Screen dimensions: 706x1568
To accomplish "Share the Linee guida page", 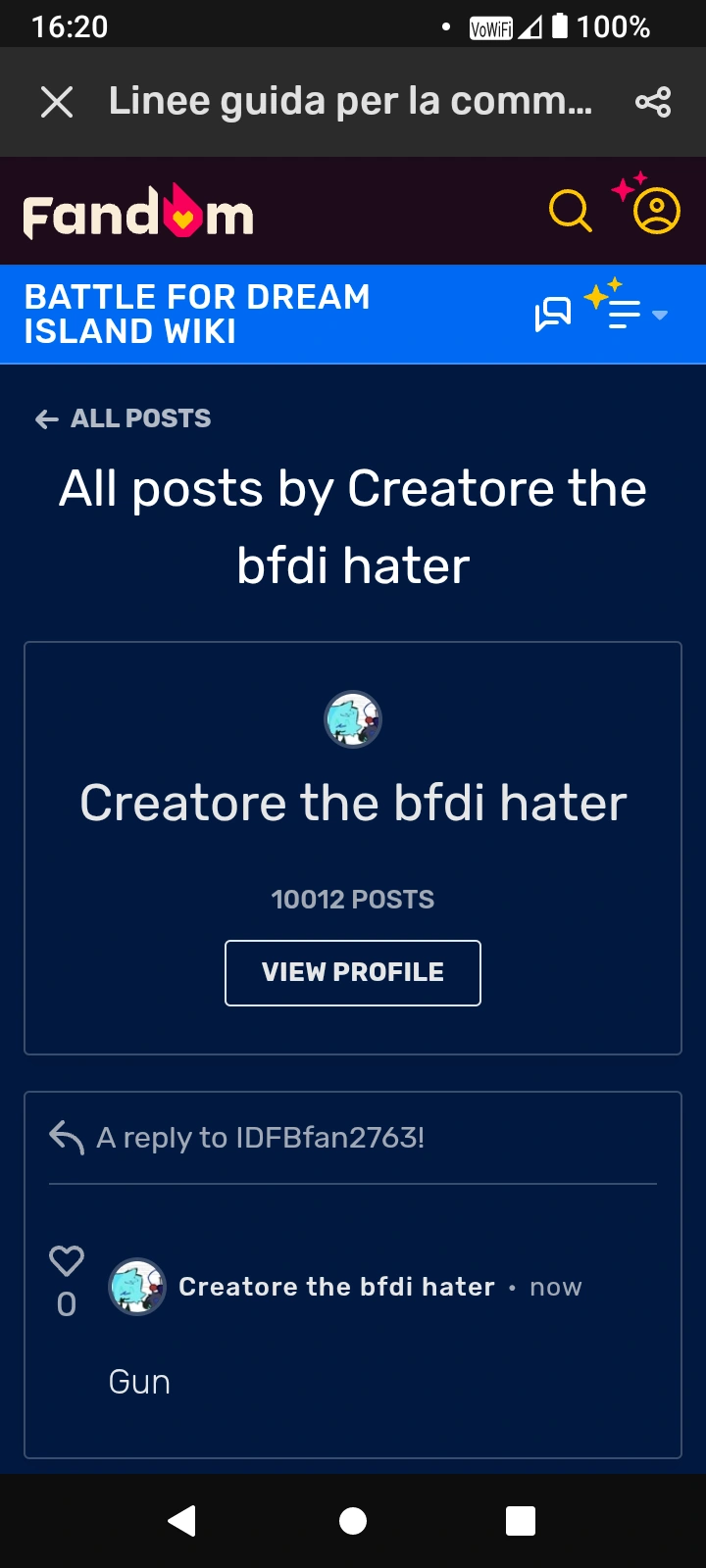I will click(x=653, y=101).
